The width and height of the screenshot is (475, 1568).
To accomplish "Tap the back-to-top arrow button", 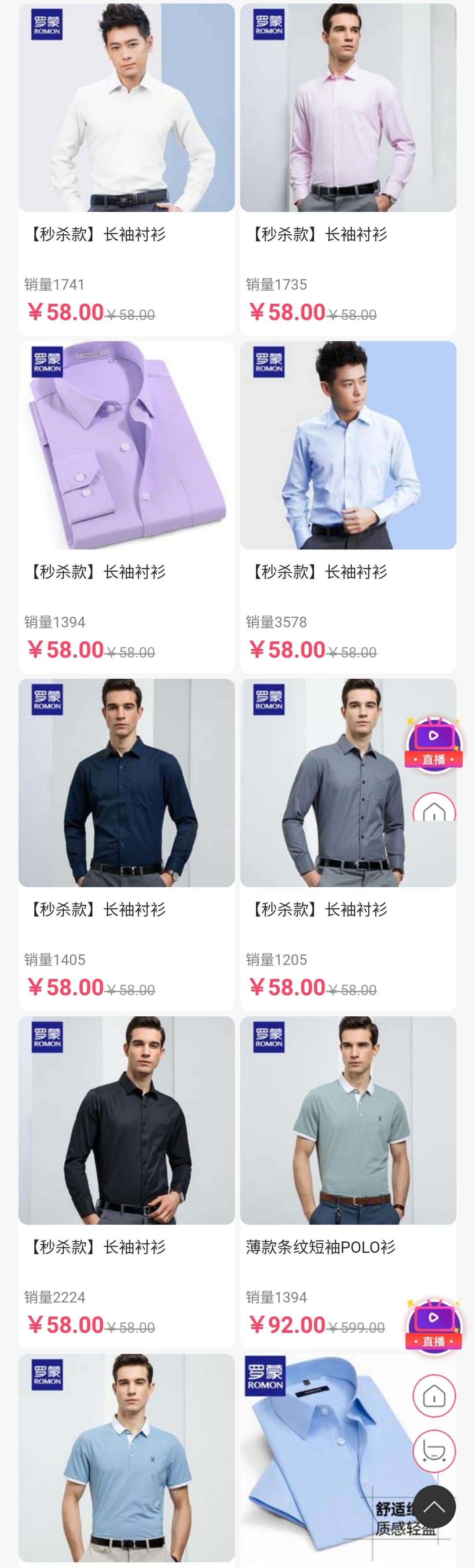I will (434, 1506).
